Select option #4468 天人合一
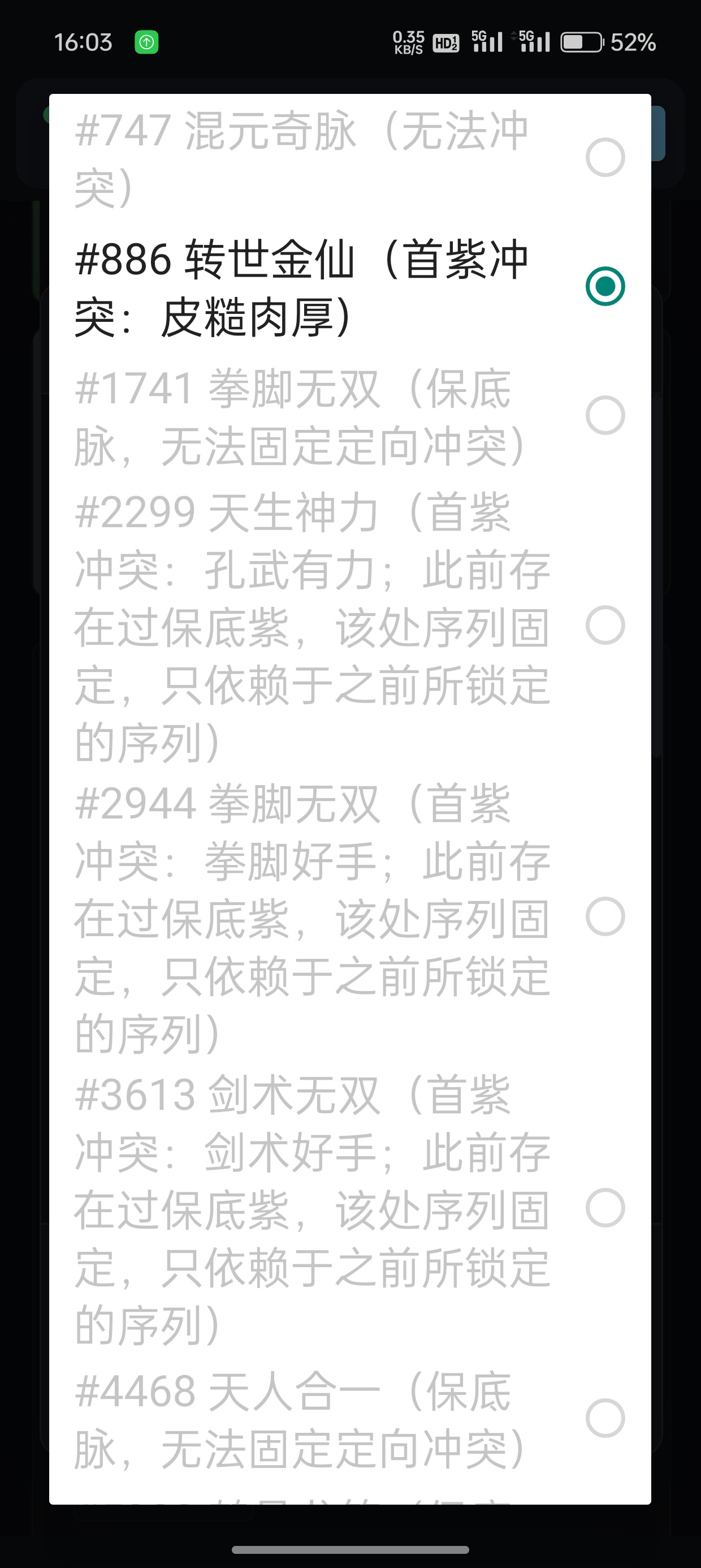Image resolution: width=701 pixels, height=1568 pixels. click(350, 1418)
